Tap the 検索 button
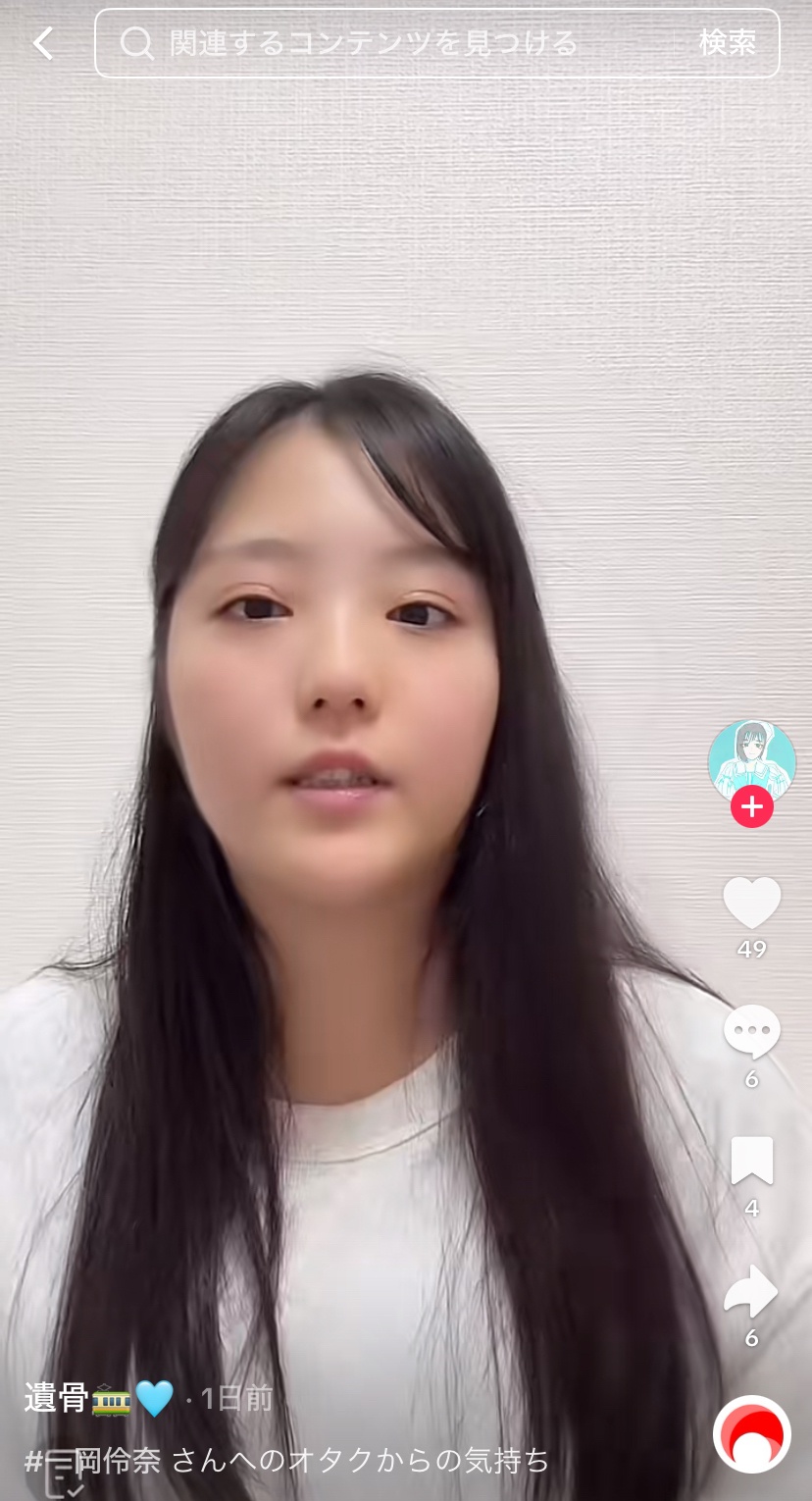812x1501 pixels. (727, 43)
